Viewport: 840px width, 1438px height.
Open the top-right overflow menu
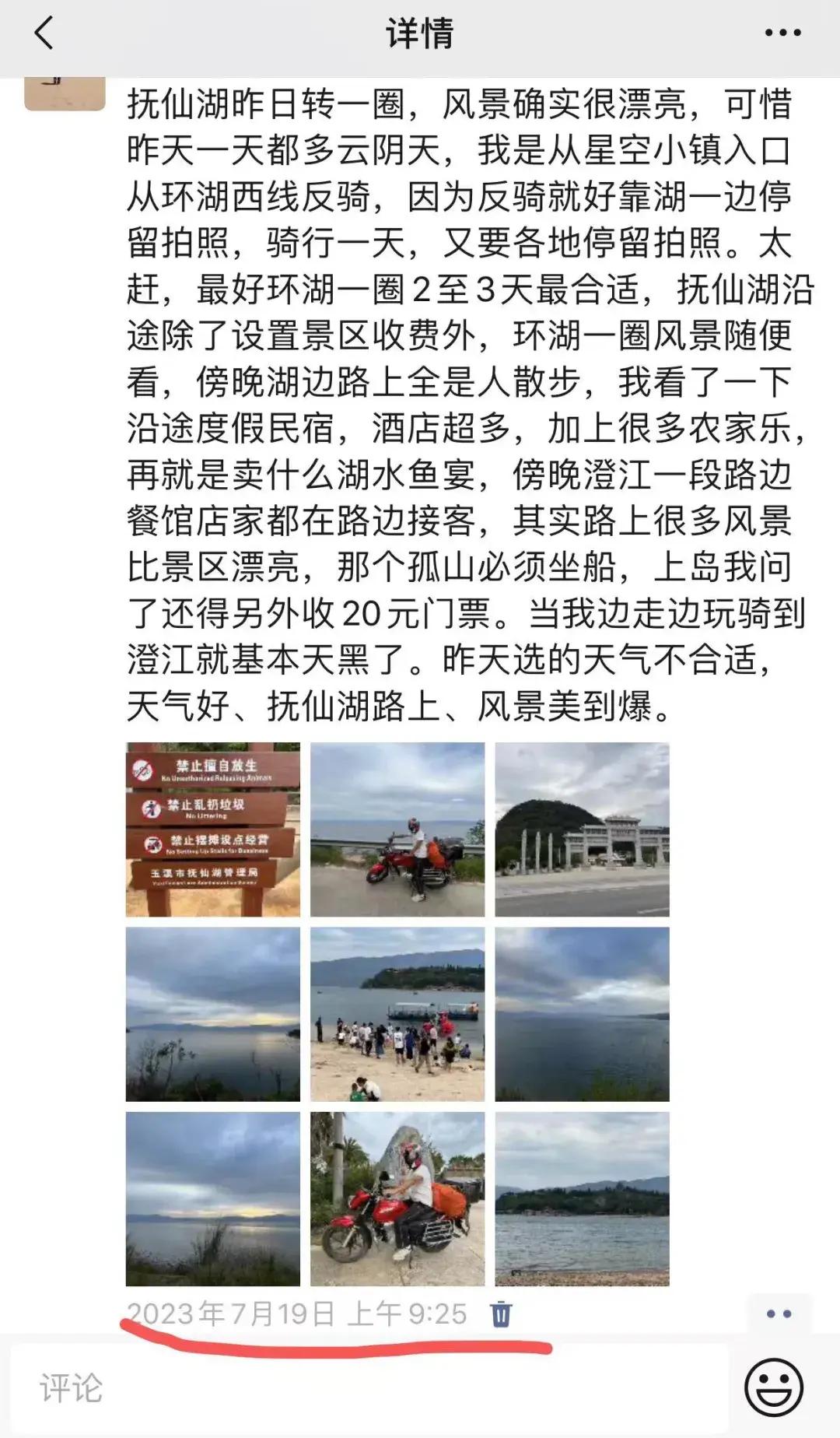pyautogui.click(x=782, y=33)
